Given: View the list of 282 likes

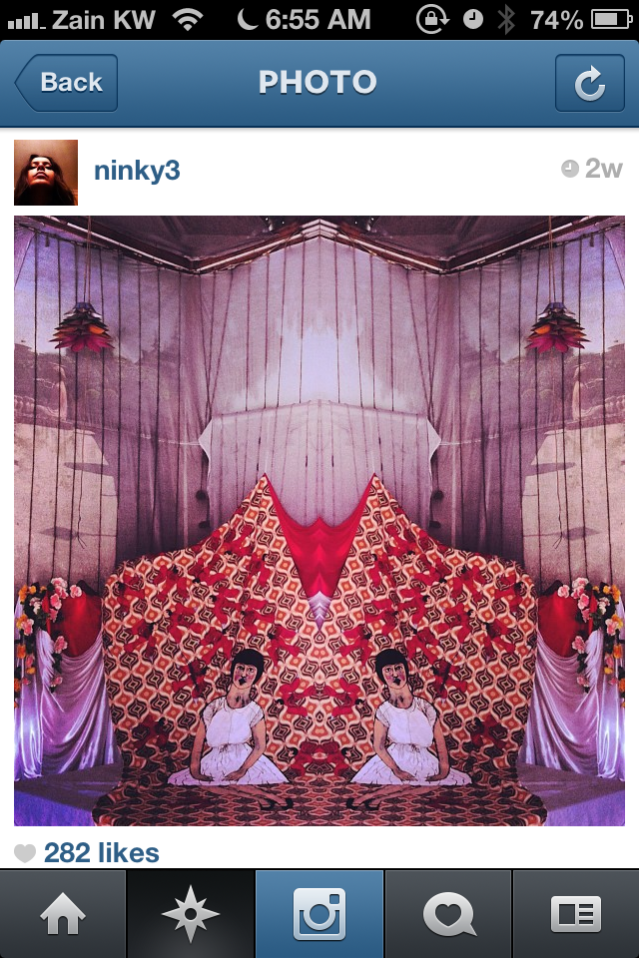Looking at the screenshot, I should pos(100,853).
